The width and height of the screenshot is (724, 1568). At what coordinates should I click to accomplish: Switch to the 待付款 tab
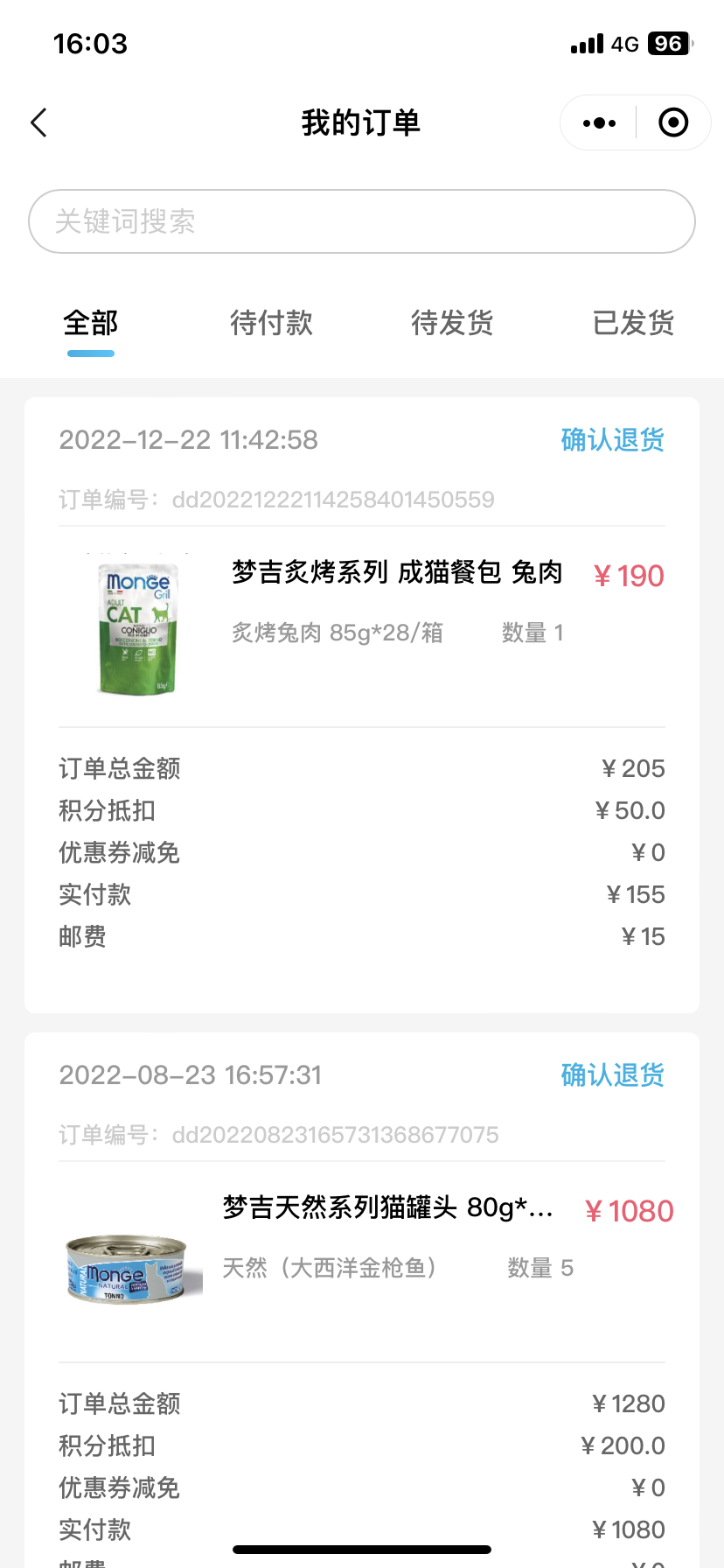(271, 324)
